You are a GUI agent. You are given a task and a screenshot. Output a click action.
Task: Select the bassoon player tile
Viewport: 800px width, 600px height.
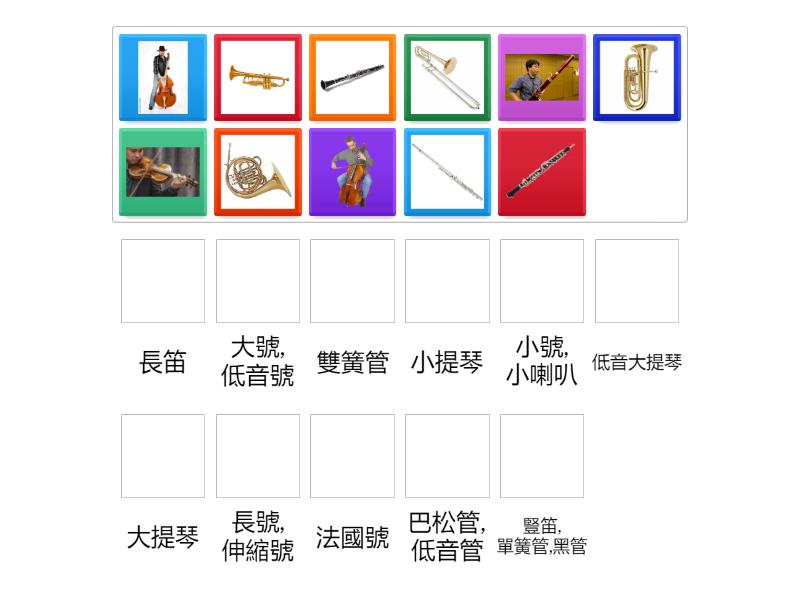click(x=542, y=78)
